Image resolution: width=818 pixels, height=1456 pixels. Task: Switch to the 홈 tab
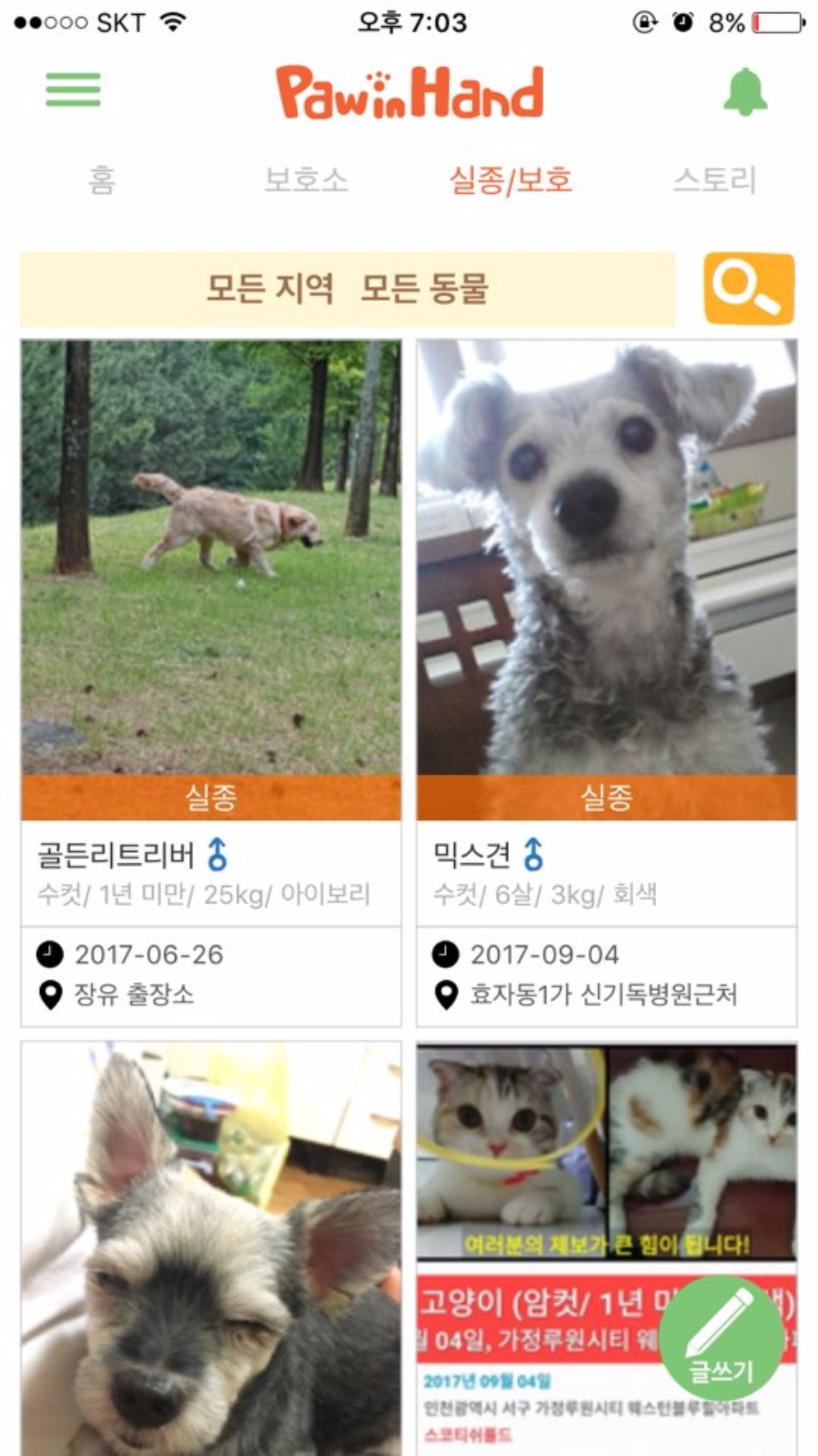pos(101,178)
